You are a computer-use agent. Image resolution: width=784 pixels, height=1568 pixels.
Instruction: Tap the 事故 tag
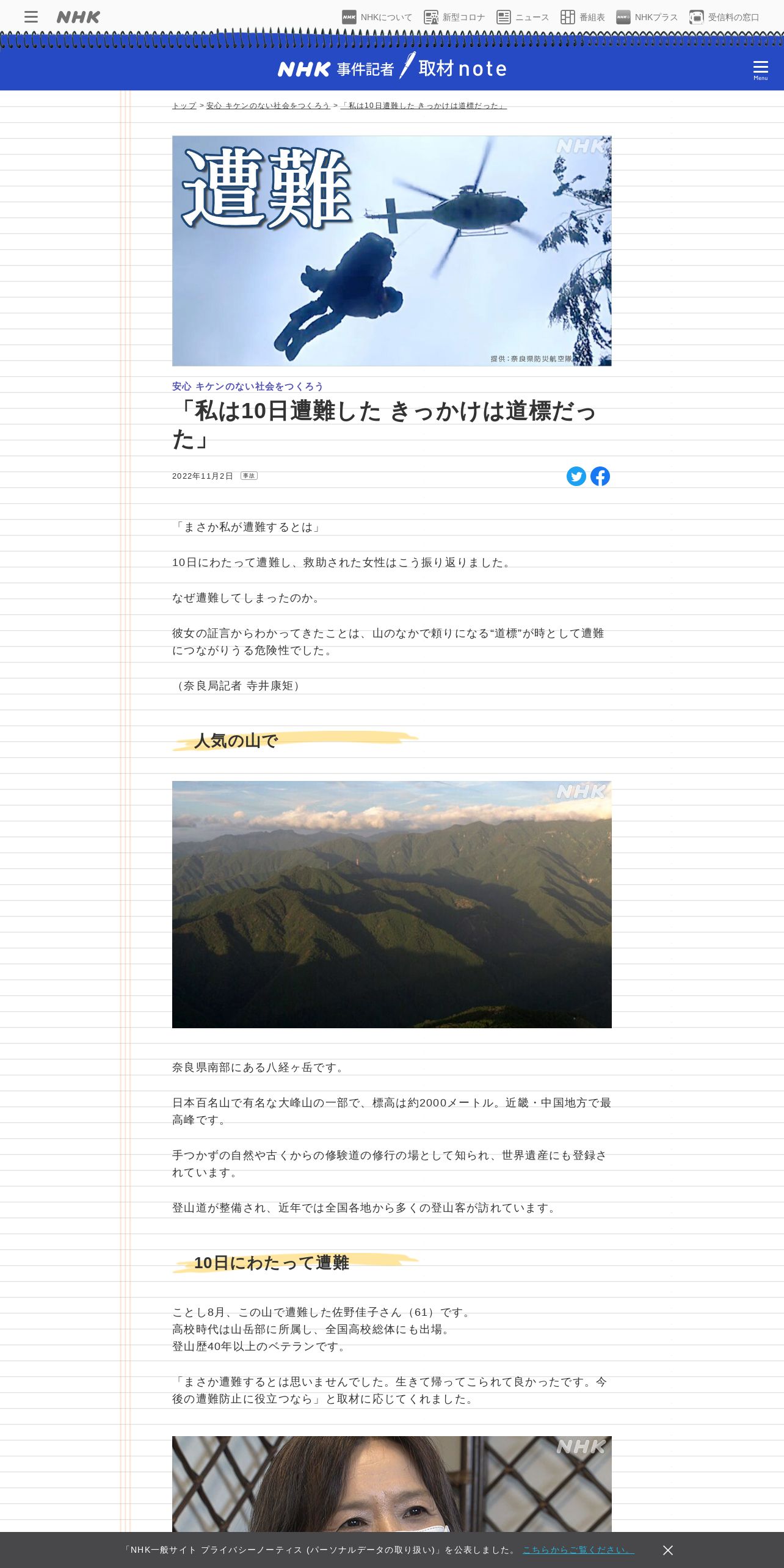coord(249,476)
